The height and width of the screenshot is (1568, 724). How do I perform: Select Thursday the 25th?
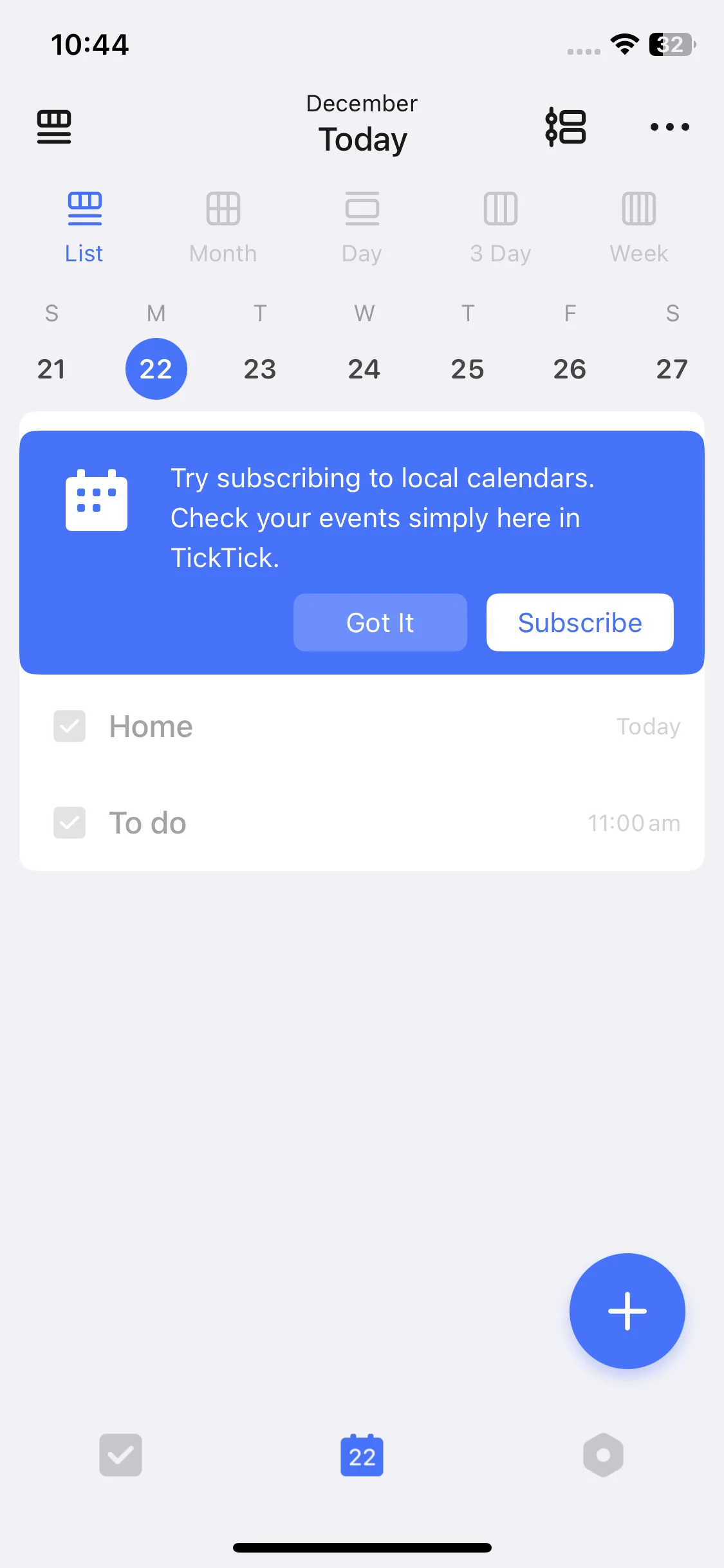[467, 369]
